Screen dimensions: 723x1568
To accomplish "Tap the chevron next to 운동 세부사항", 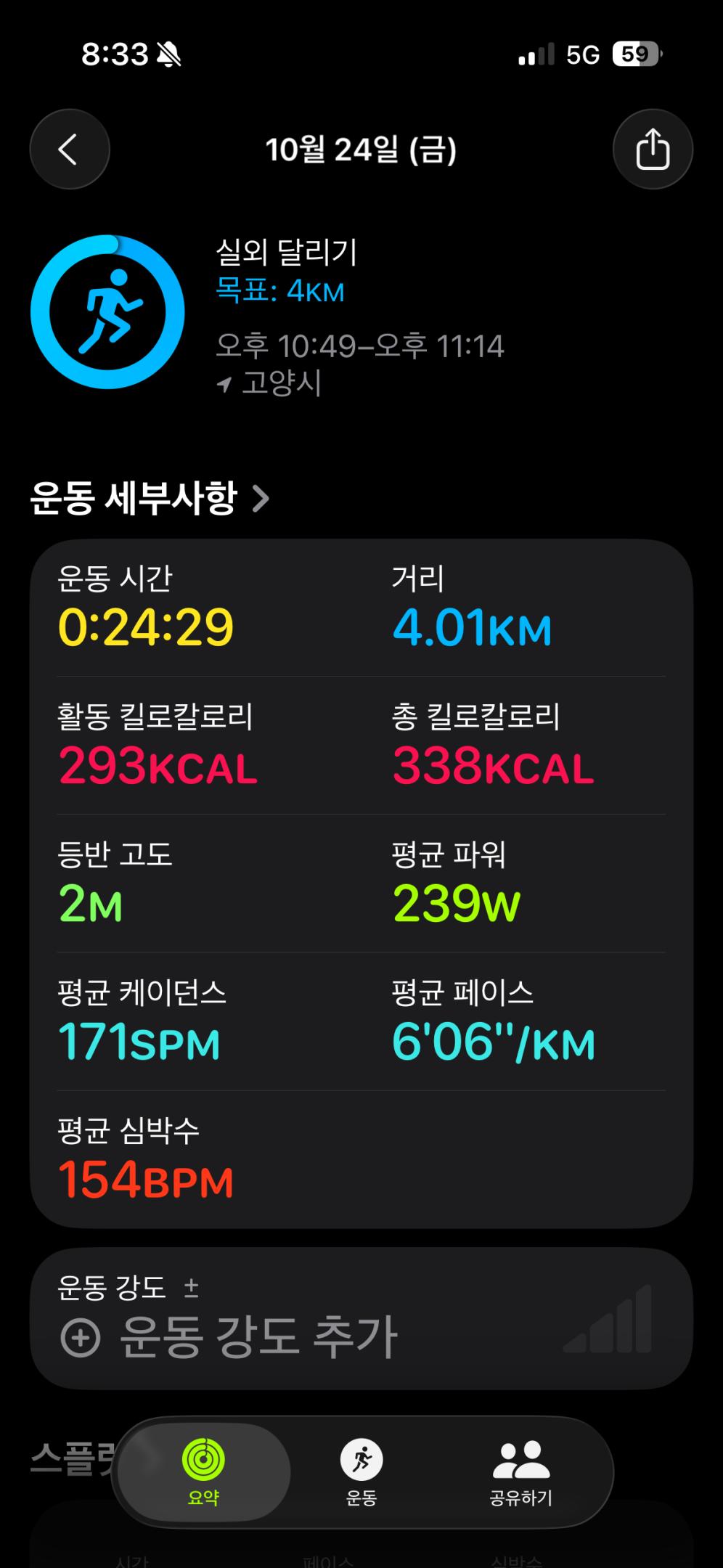I will pos(263,497).
